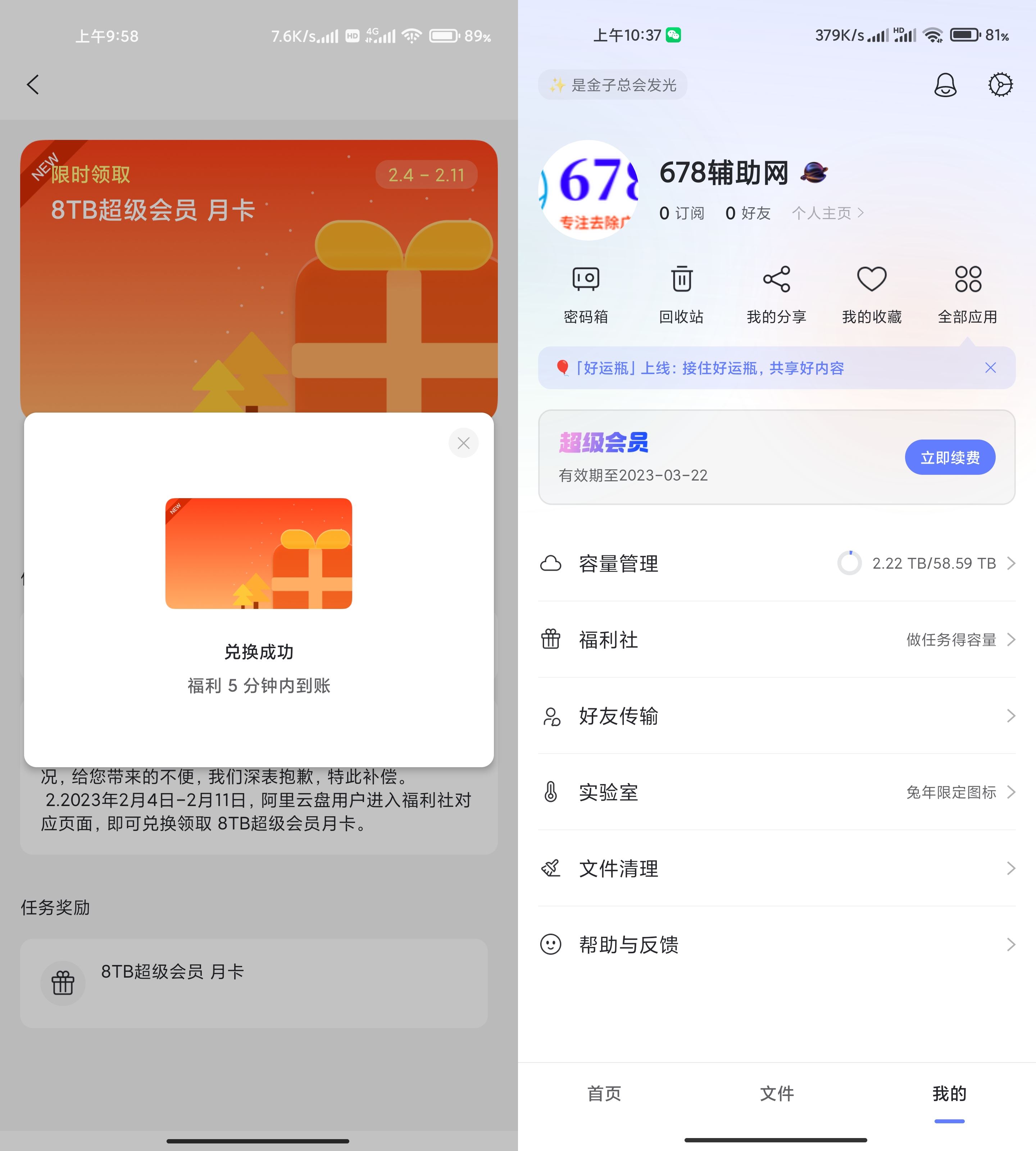Switch to the 首页 home tab
The height and width of the screenshot is (1151, 1036).
[604, 1093]
